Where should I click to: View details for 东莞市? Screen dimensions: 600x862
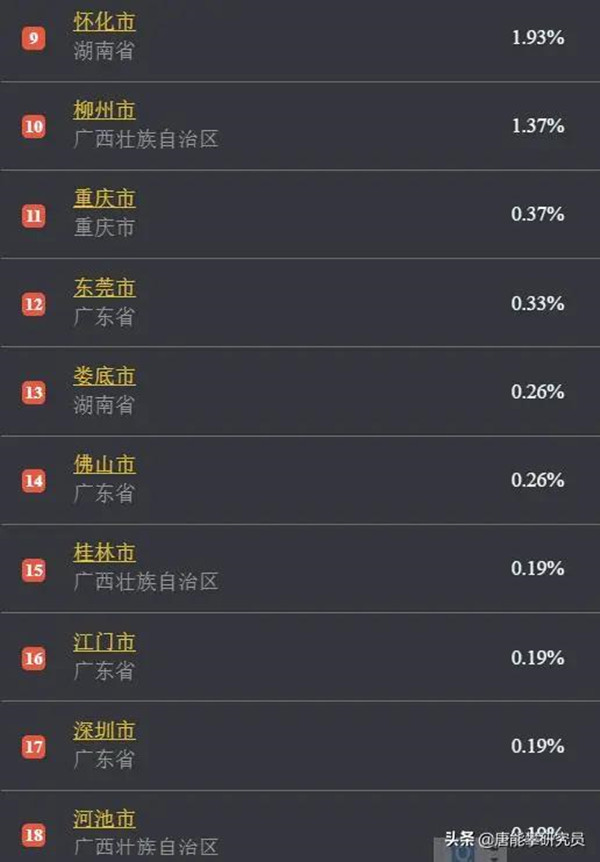pos(104,287)
